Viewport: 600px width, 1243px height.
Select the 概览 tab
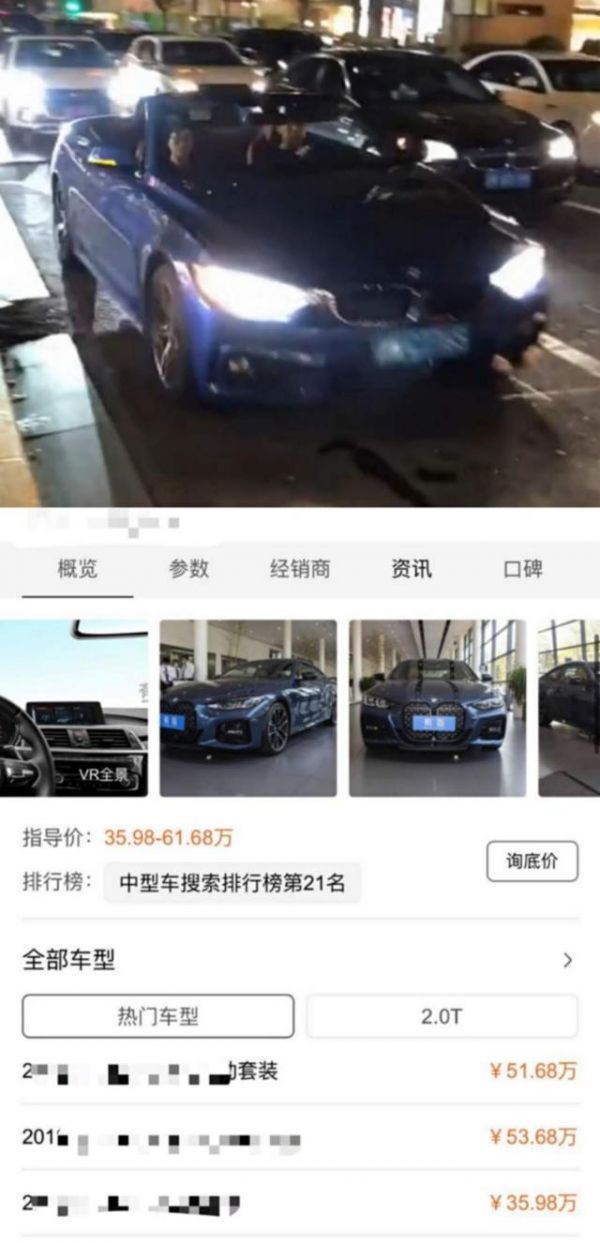point(77,569)
